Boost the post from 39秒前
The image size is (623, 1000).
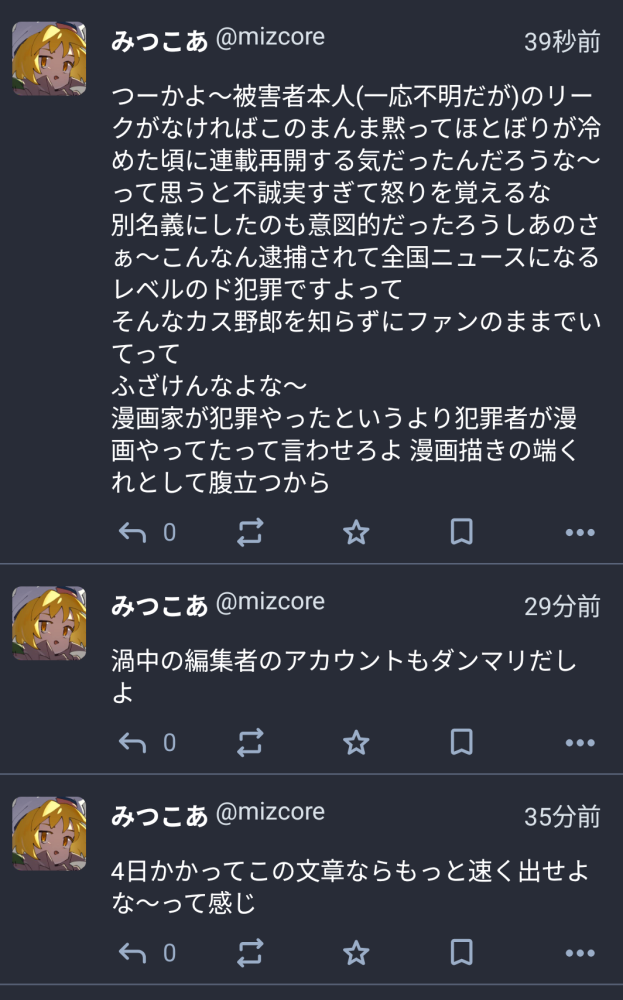coord(250,532)
